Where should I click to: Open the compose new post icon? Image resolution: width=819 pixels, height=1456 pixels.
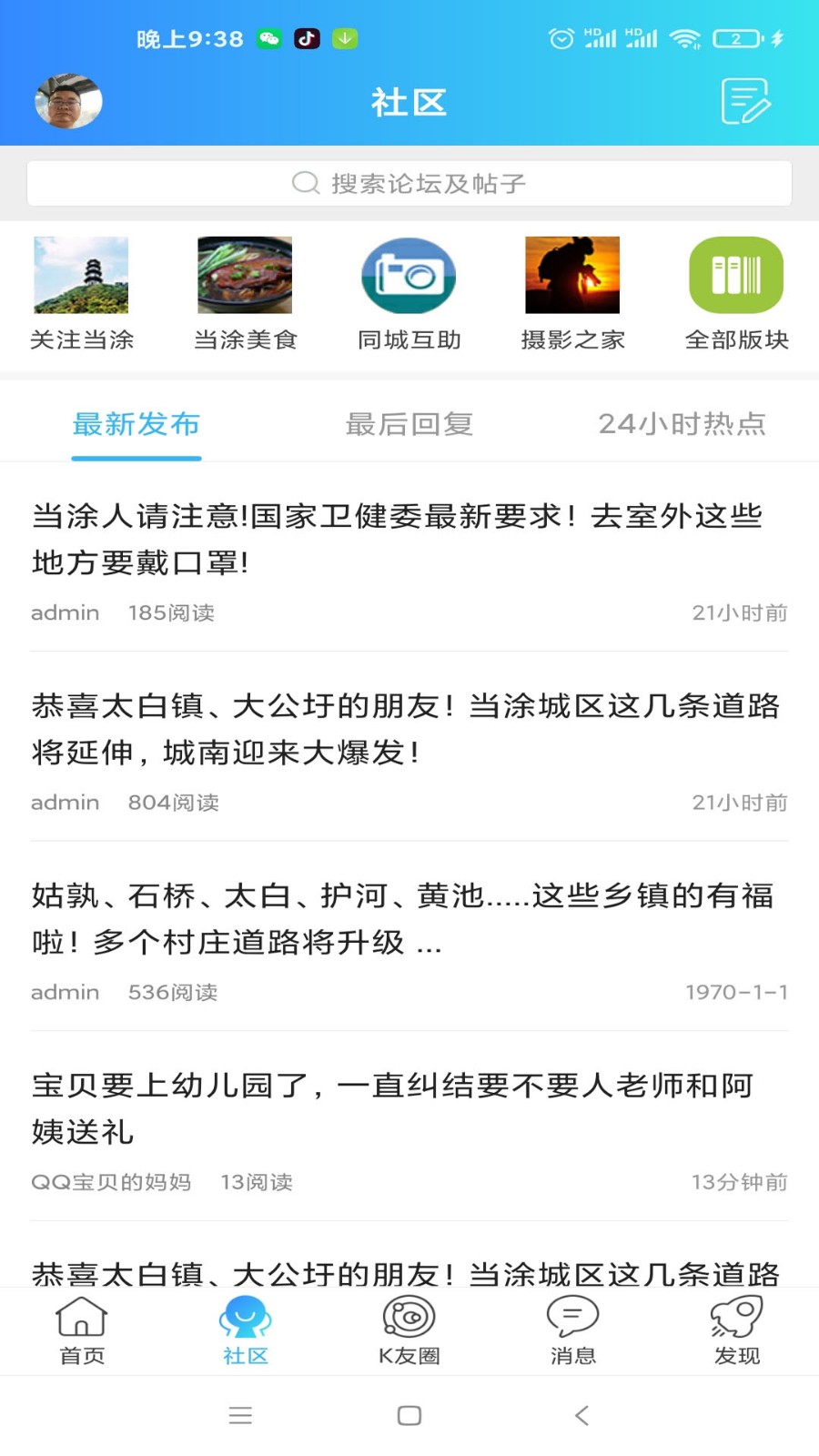745,102
